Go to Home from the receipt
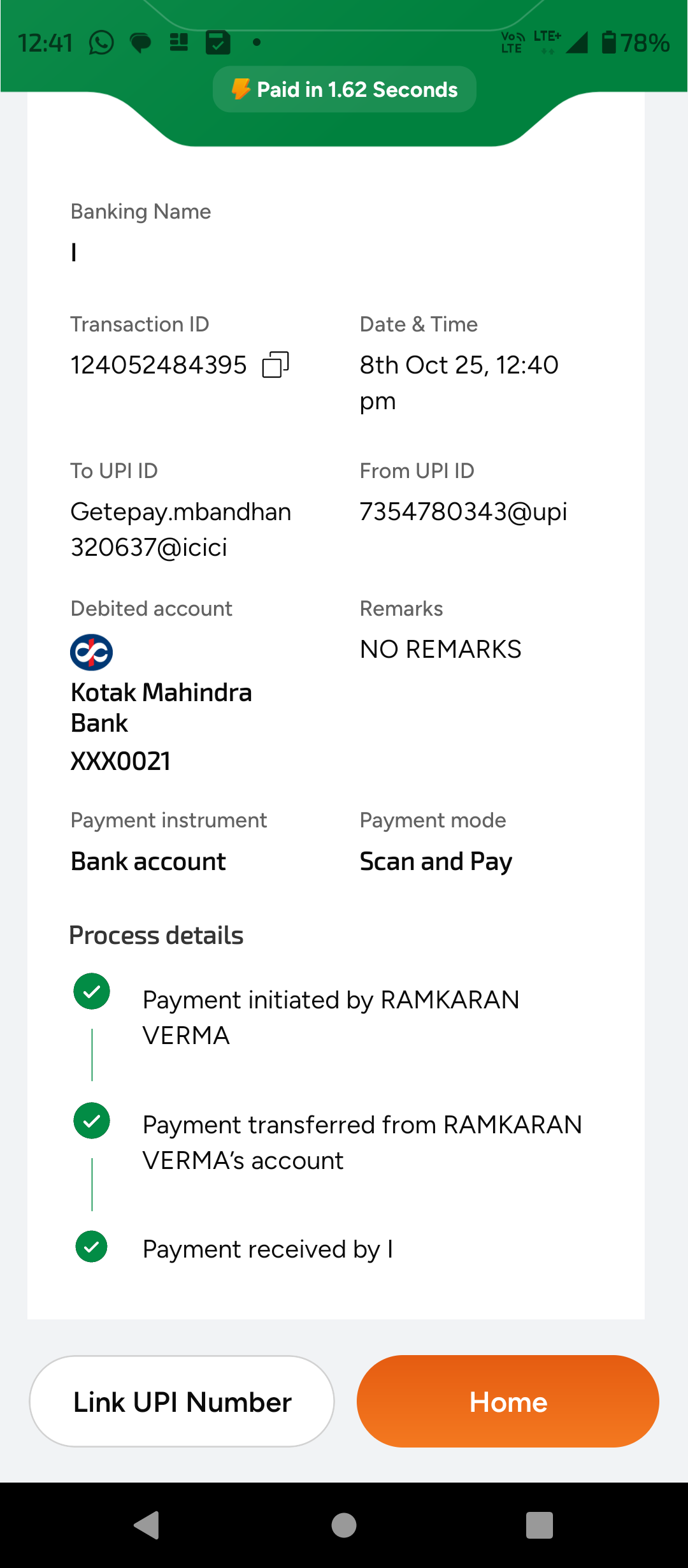The width and height of the screenshot is (688, 1568). click(508, 1402)
